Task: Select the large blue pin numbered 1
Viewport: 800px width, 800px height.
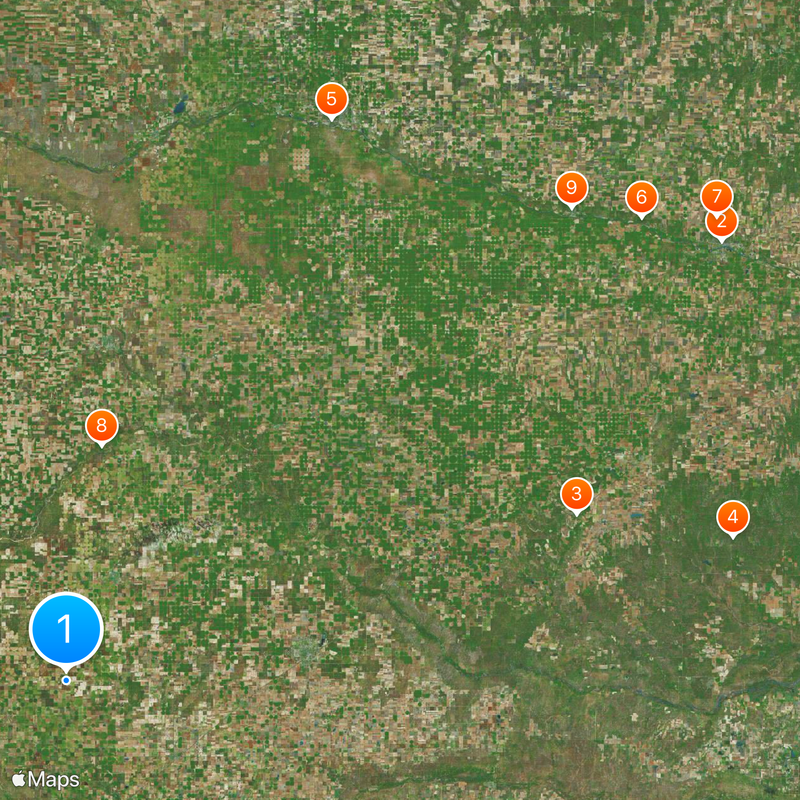Action: coord(66,630)
